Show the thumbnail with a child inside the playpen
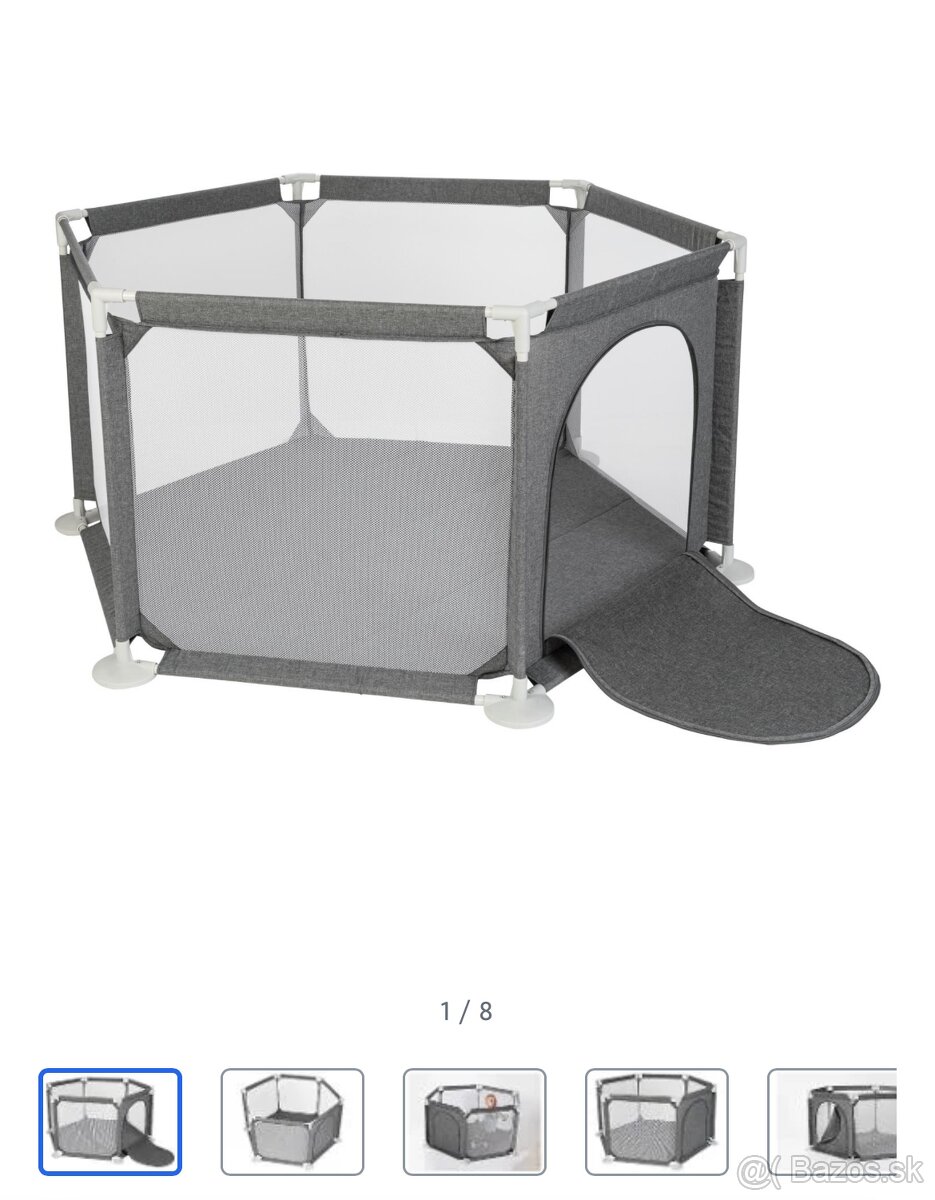 474,1121
